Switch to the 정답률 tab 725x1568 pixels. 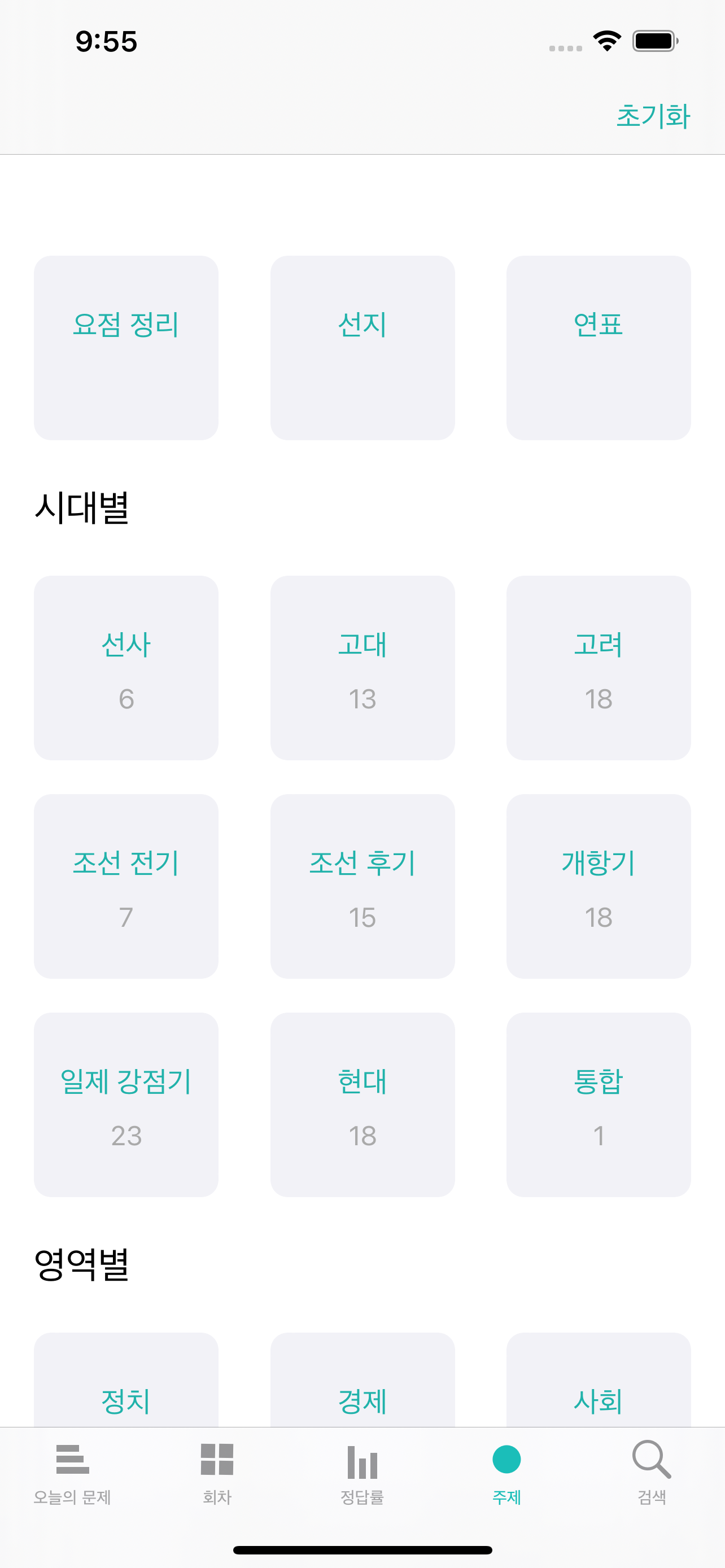[x=362, y=1472]
